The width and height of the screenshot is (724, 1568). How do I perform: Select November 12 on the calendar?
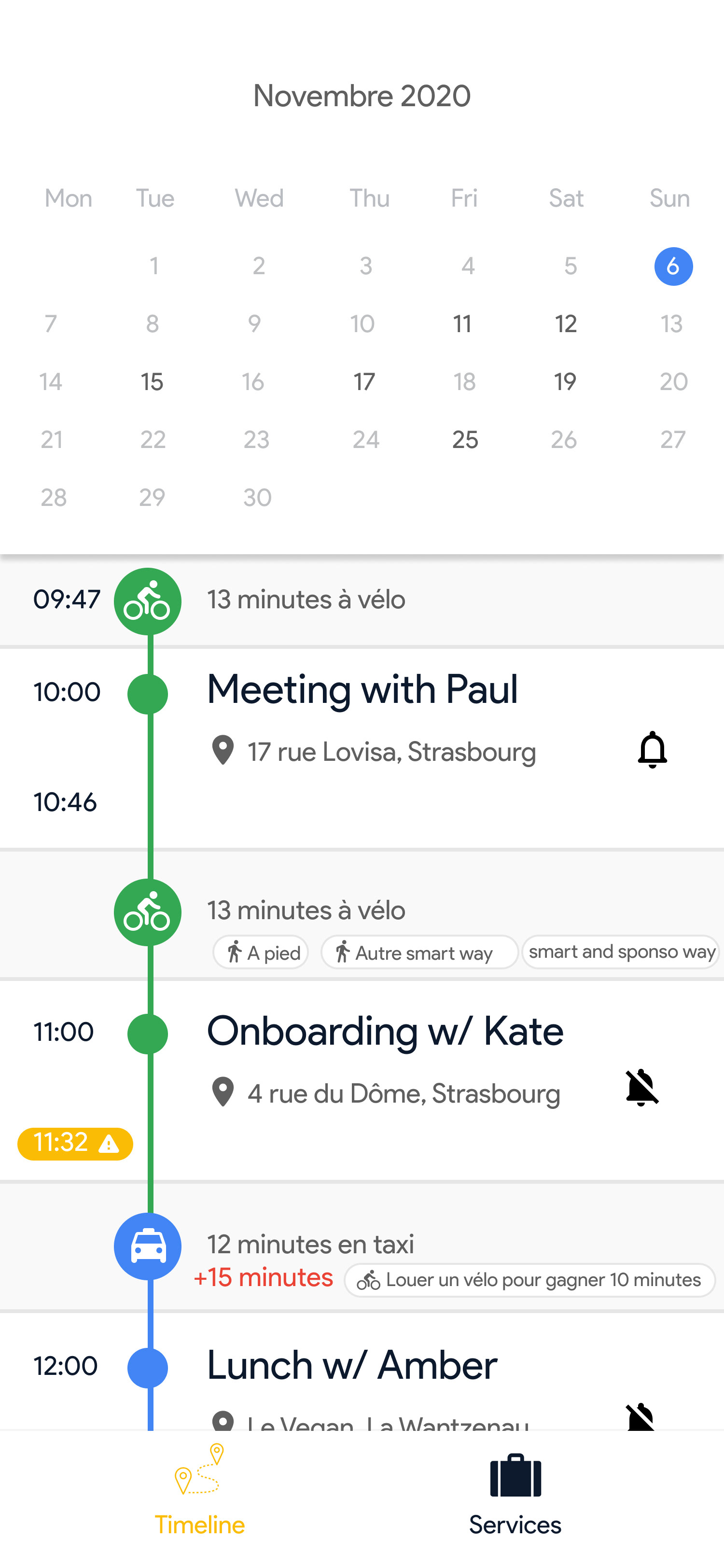point(565,324)
